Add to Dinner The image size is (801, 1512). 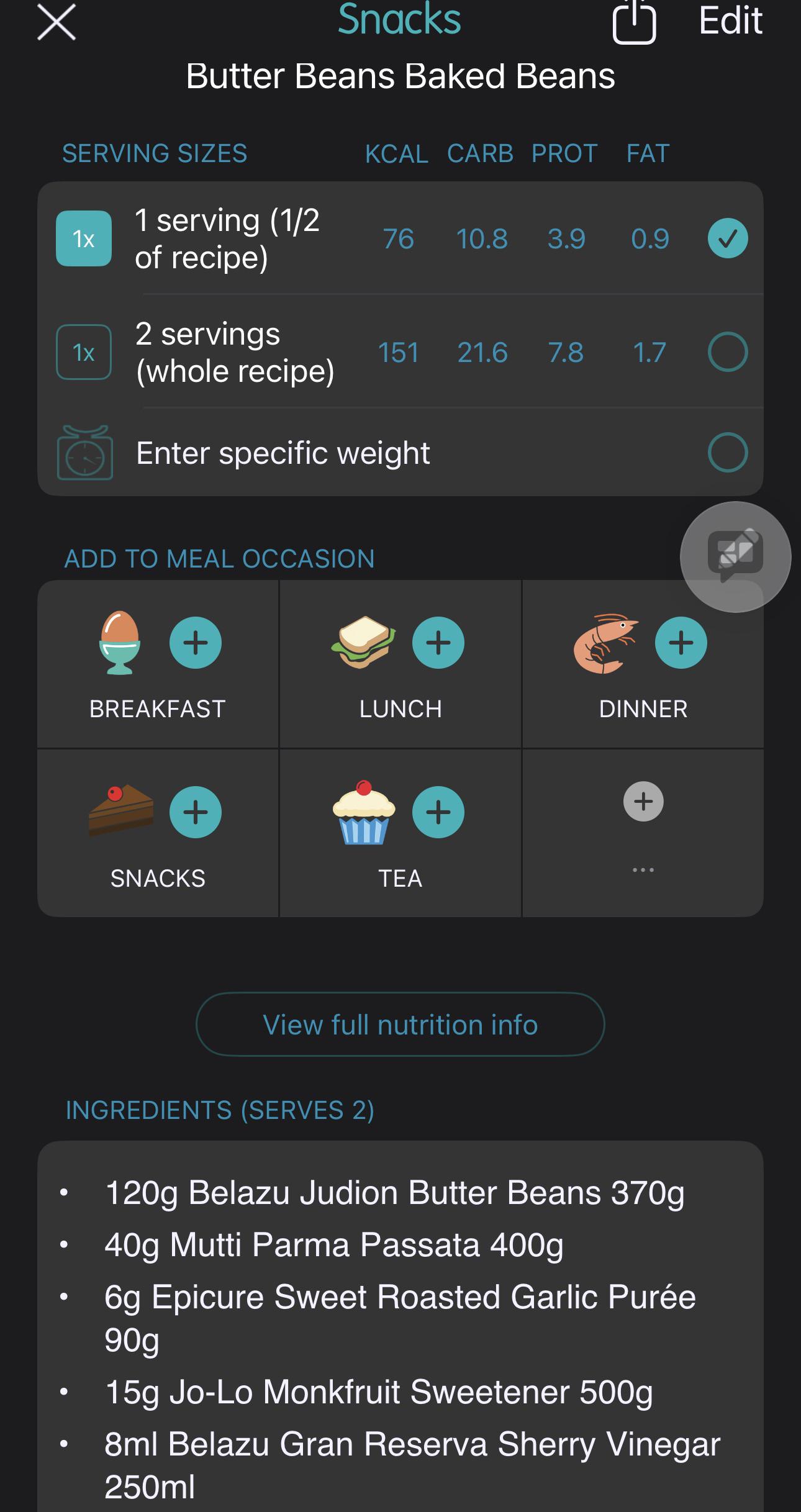681,643
